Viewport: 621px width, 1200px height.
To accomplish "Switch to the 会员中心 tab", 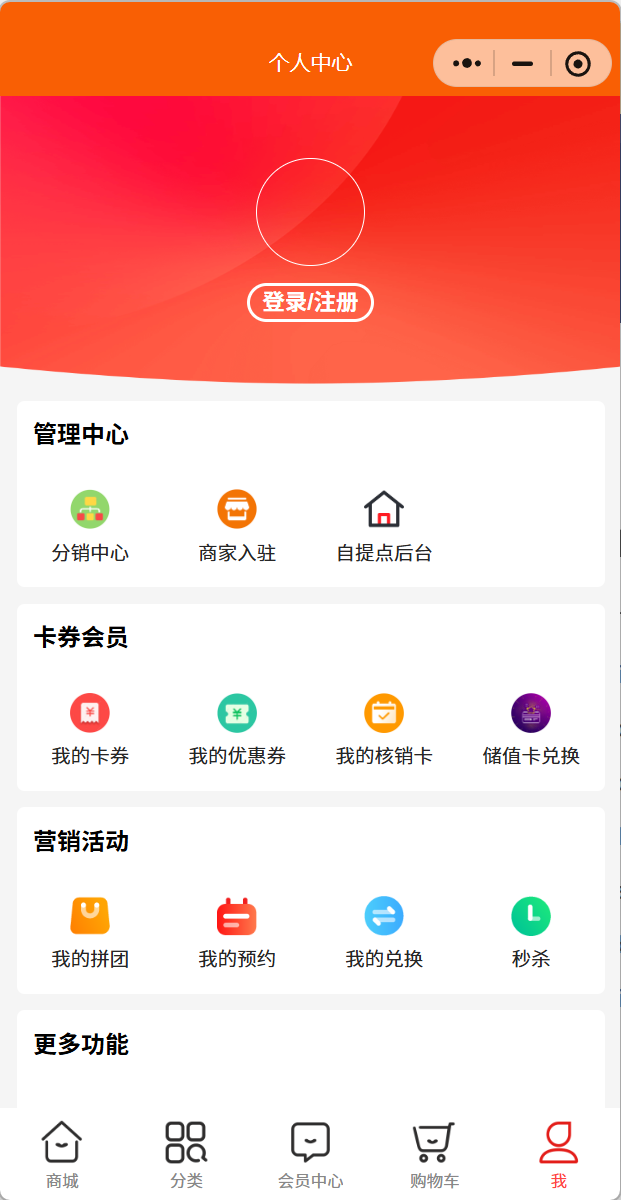I will coord(310,1154).
